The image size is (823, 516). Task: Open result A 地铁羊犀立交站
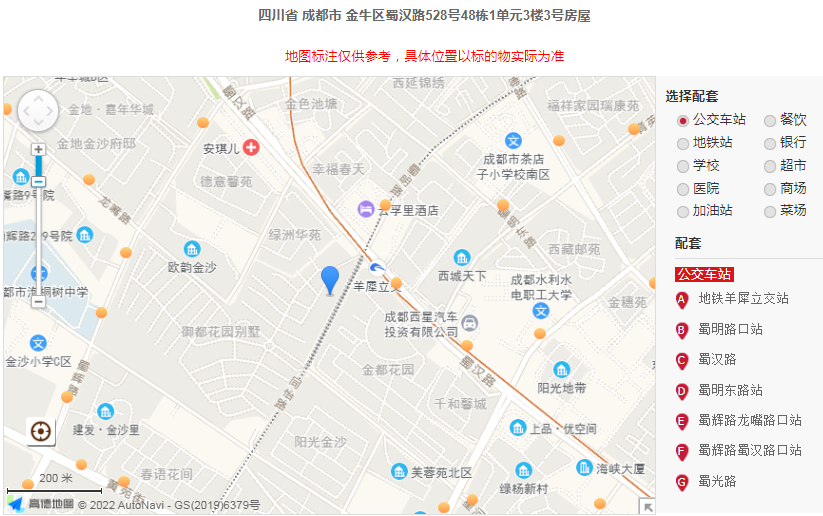pyautogui.click(x=743, y=299)
